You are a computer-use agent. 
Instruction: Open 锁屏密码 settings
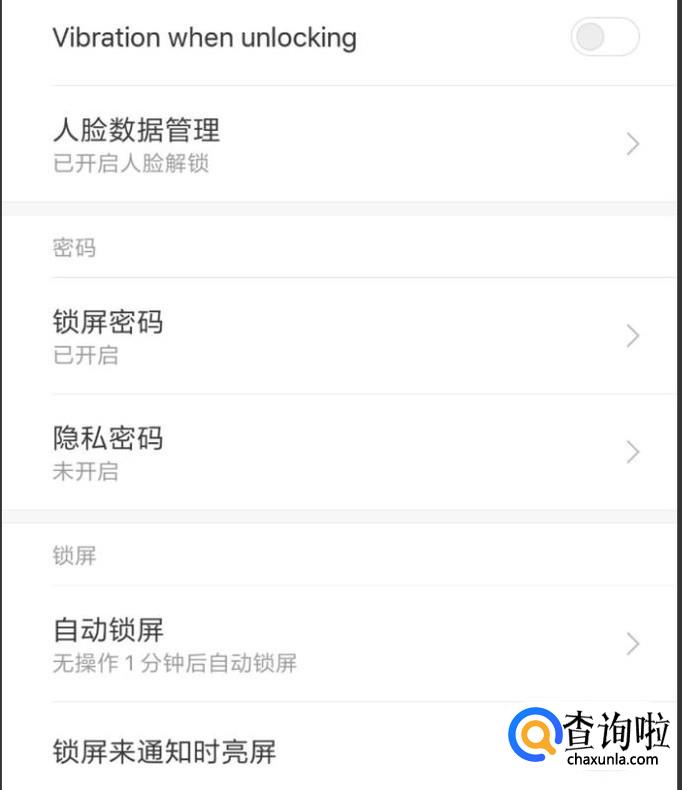[x=340, y=336]
